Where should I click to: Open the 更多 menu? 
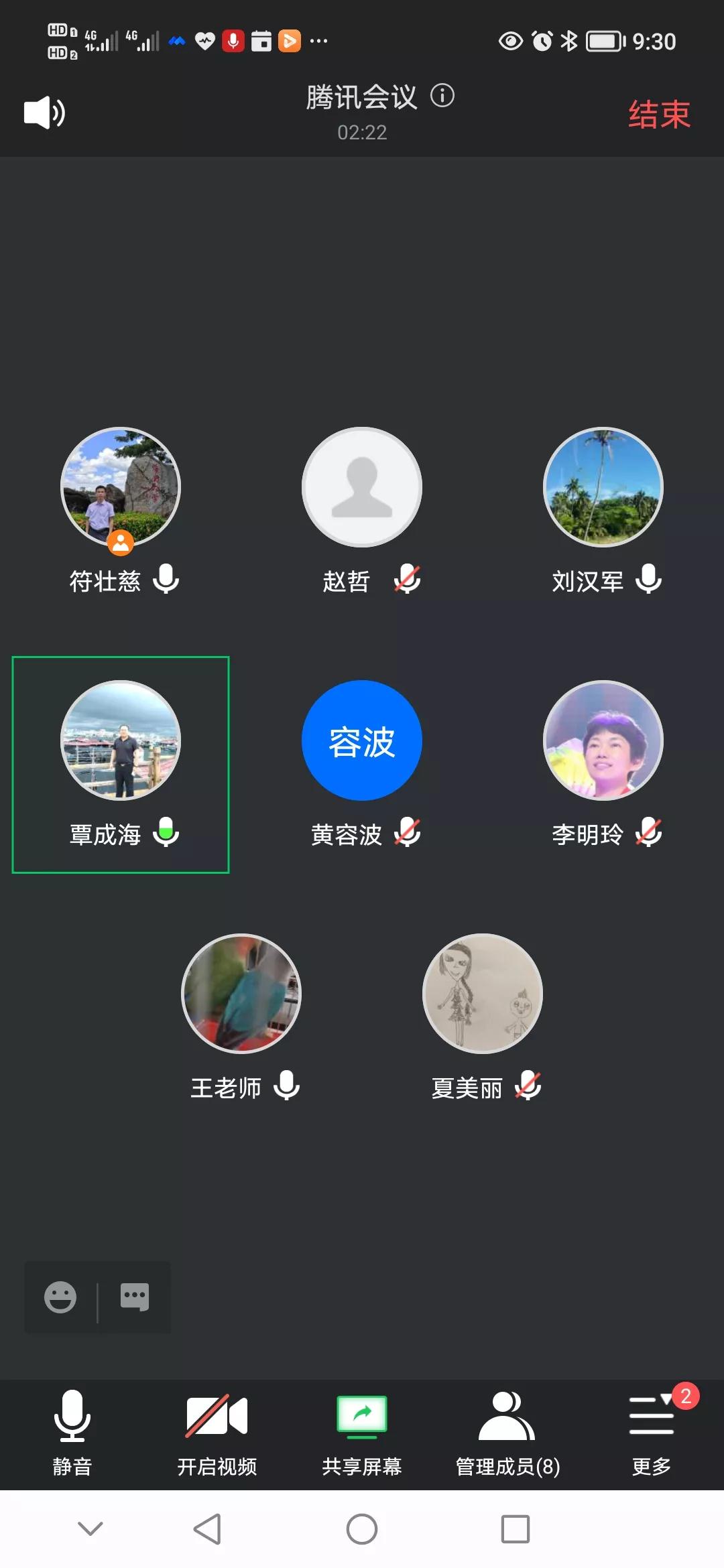coord(652,1432)
